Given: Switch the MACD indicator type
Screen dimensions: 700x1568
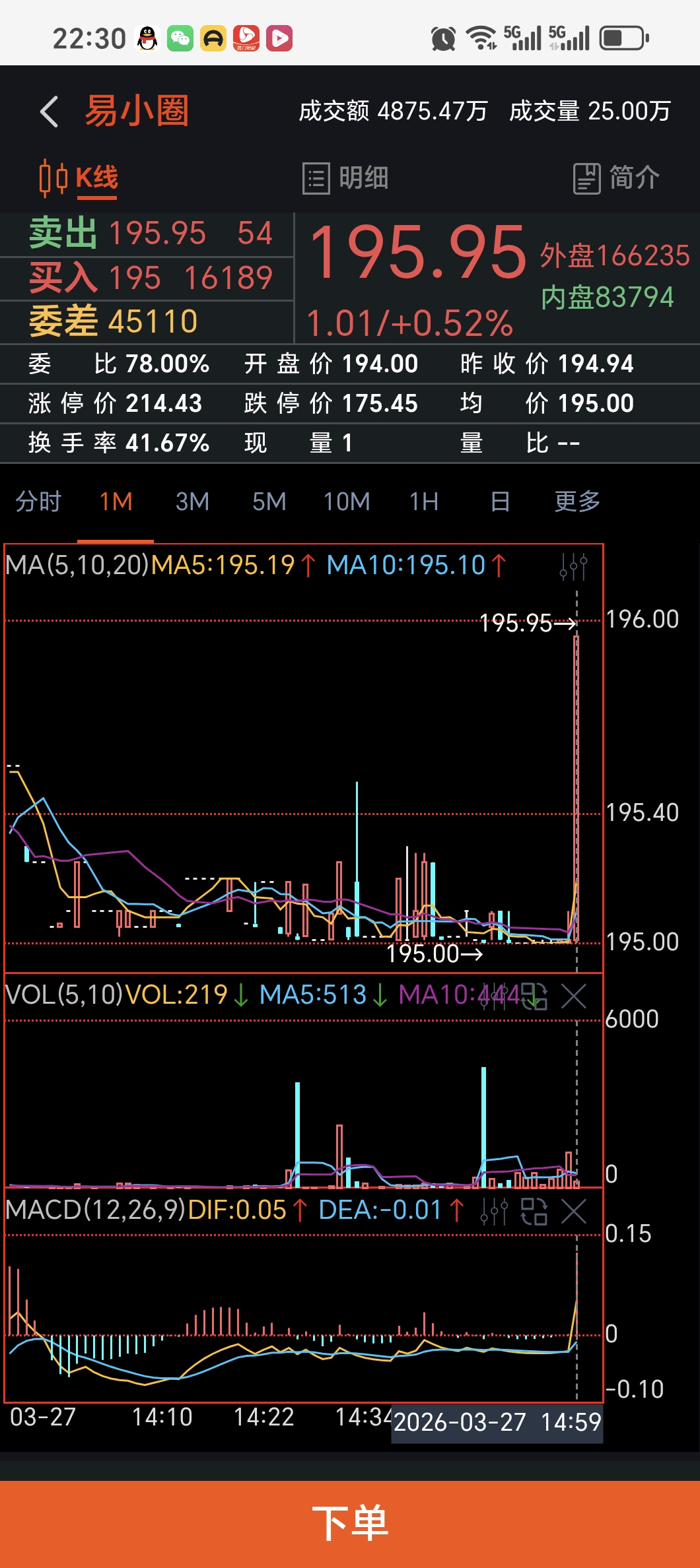Looking at the screenshot, I should (x=534, y=1211).
